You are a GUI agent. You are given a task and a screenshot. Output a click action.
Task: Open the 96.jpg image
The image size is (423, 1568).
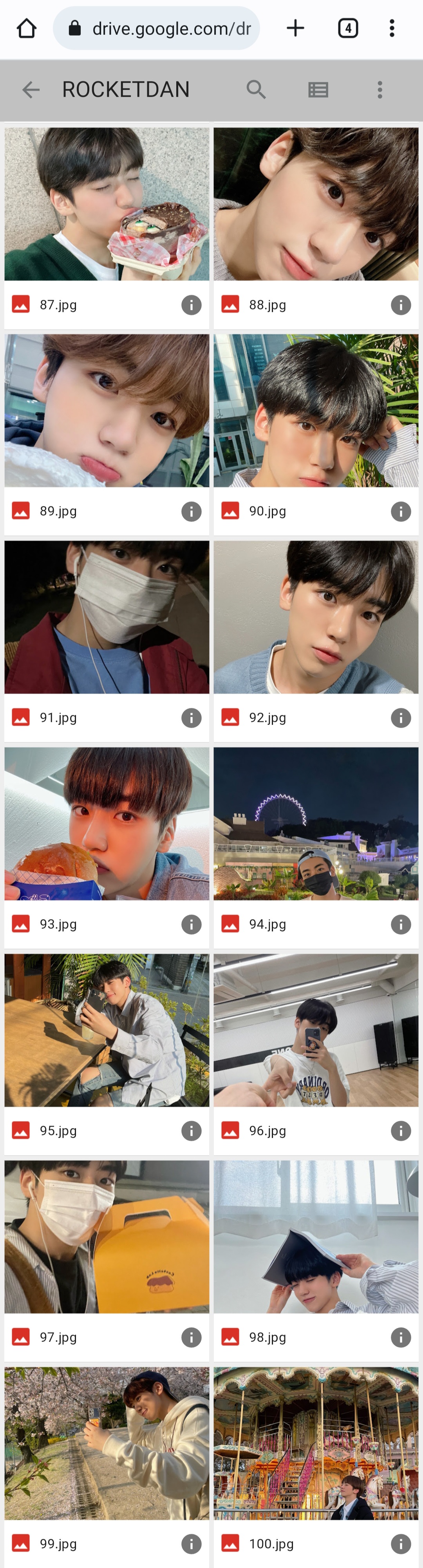coord(316,1030)
